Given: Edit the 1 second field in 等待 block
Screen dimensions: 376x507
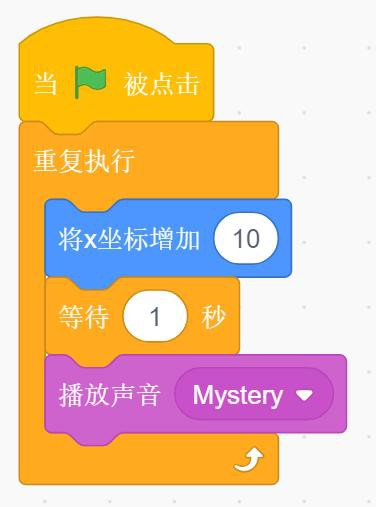Looking at the screenshot, I should coord(155,316).
